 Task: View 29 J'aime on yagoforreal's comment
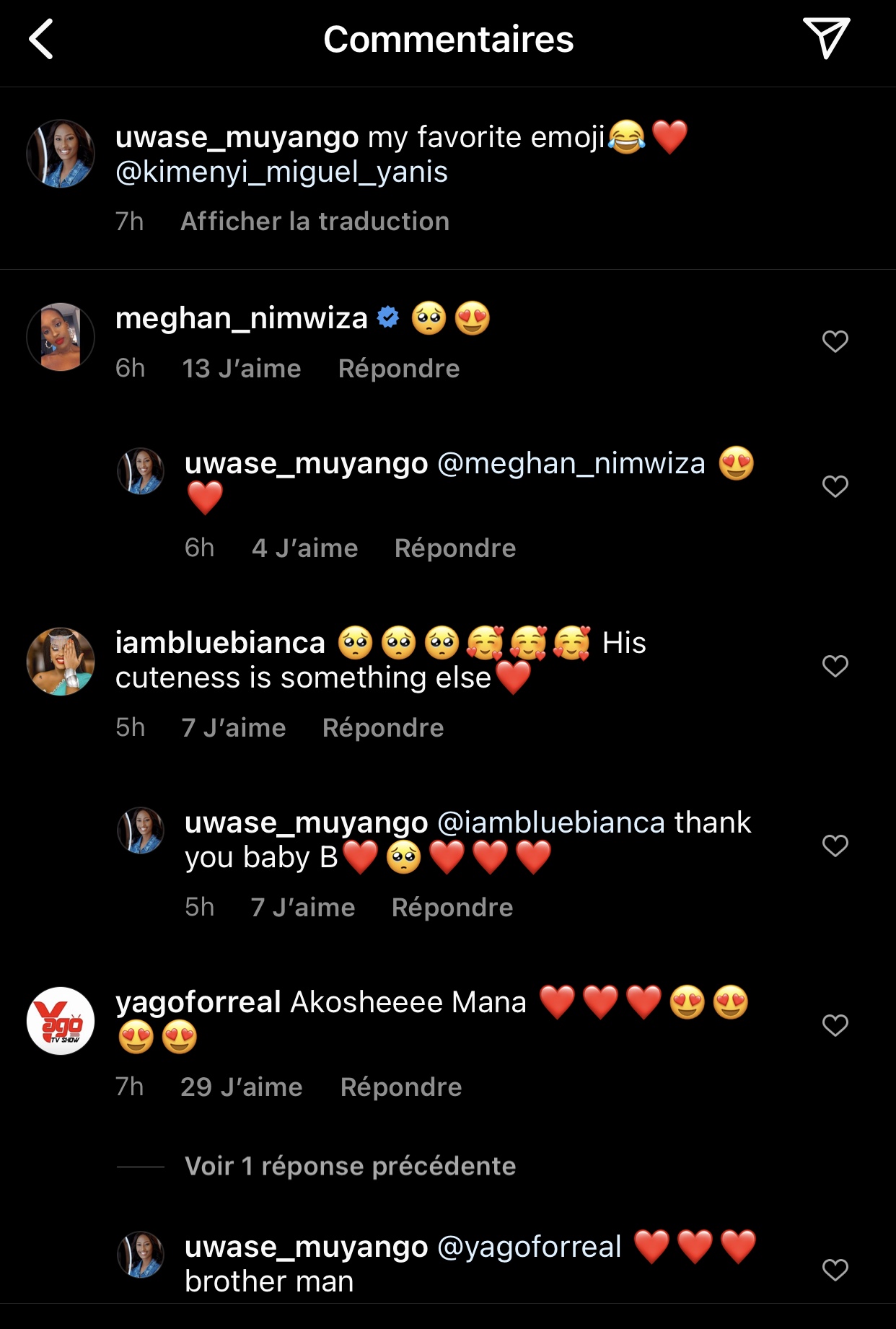241,1087
